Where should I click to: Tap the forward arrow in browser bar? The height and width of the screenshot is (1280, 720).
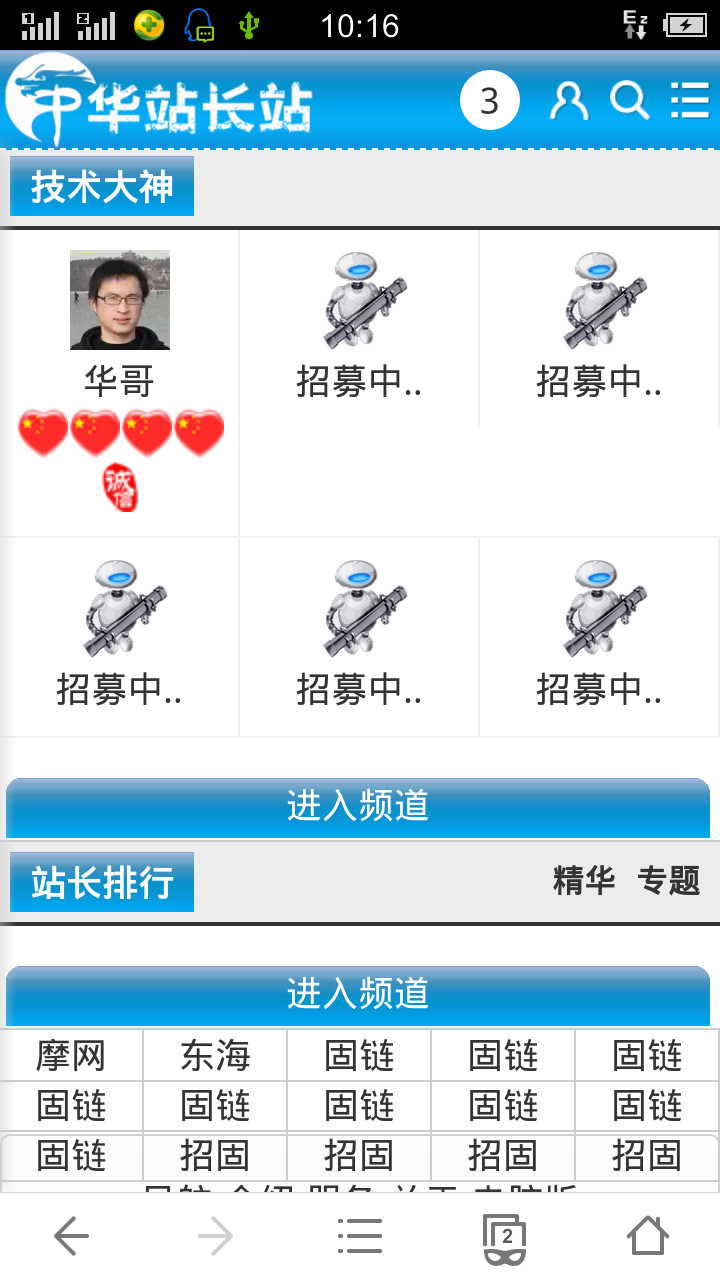216,1236
